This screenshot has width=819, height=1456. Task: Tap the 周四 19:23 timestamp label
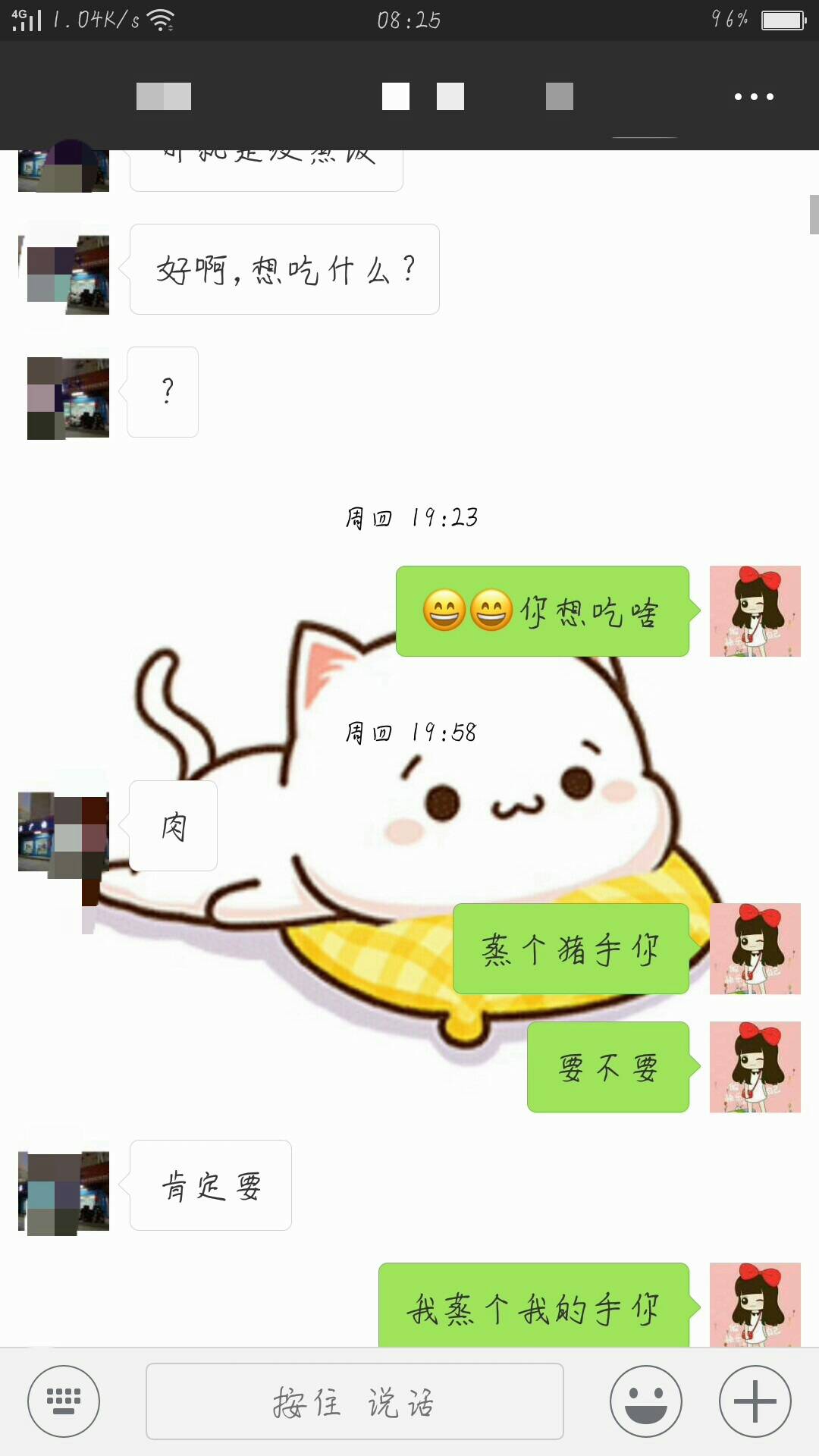[412, 519]
